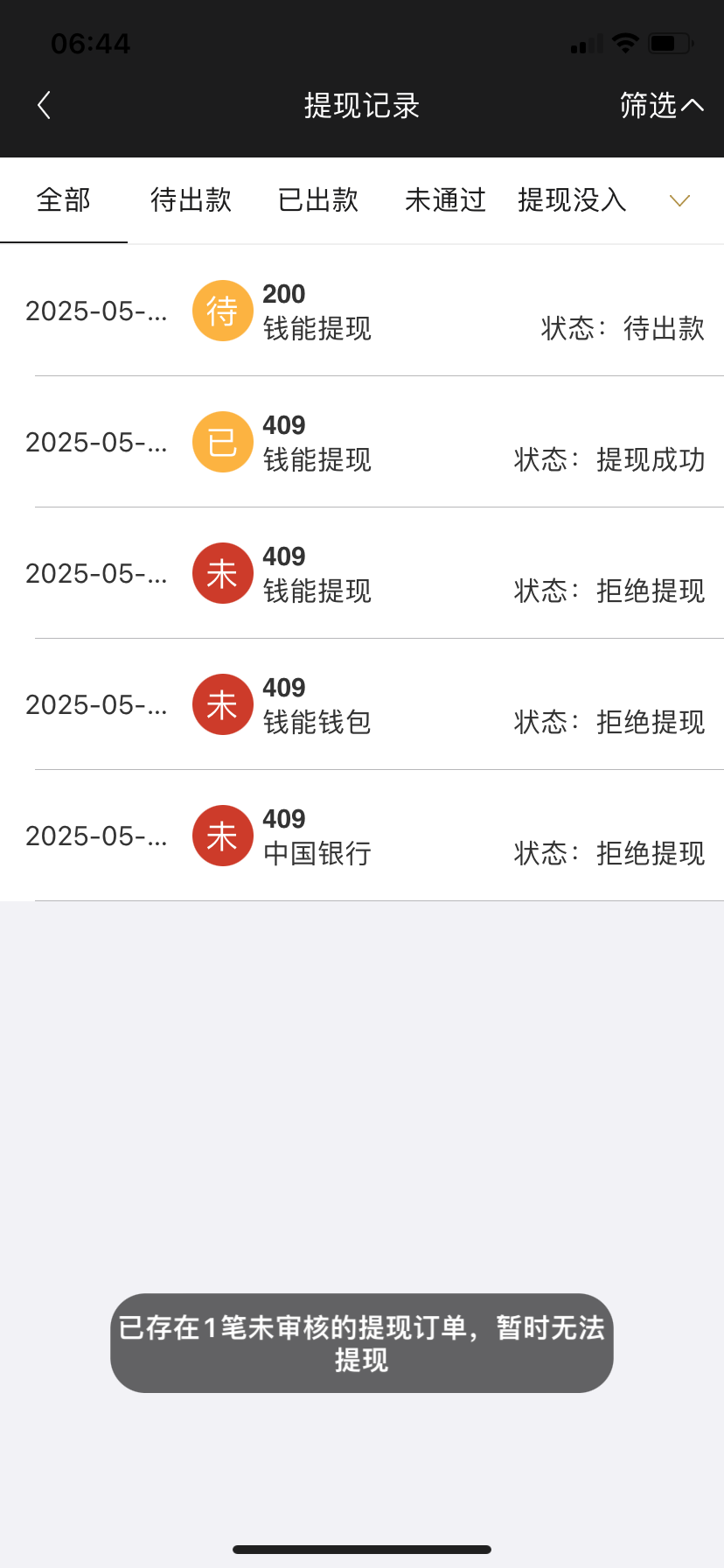724x1568 pixels.
Task: Select the 未通过 tab
Action: click(445, 200)
